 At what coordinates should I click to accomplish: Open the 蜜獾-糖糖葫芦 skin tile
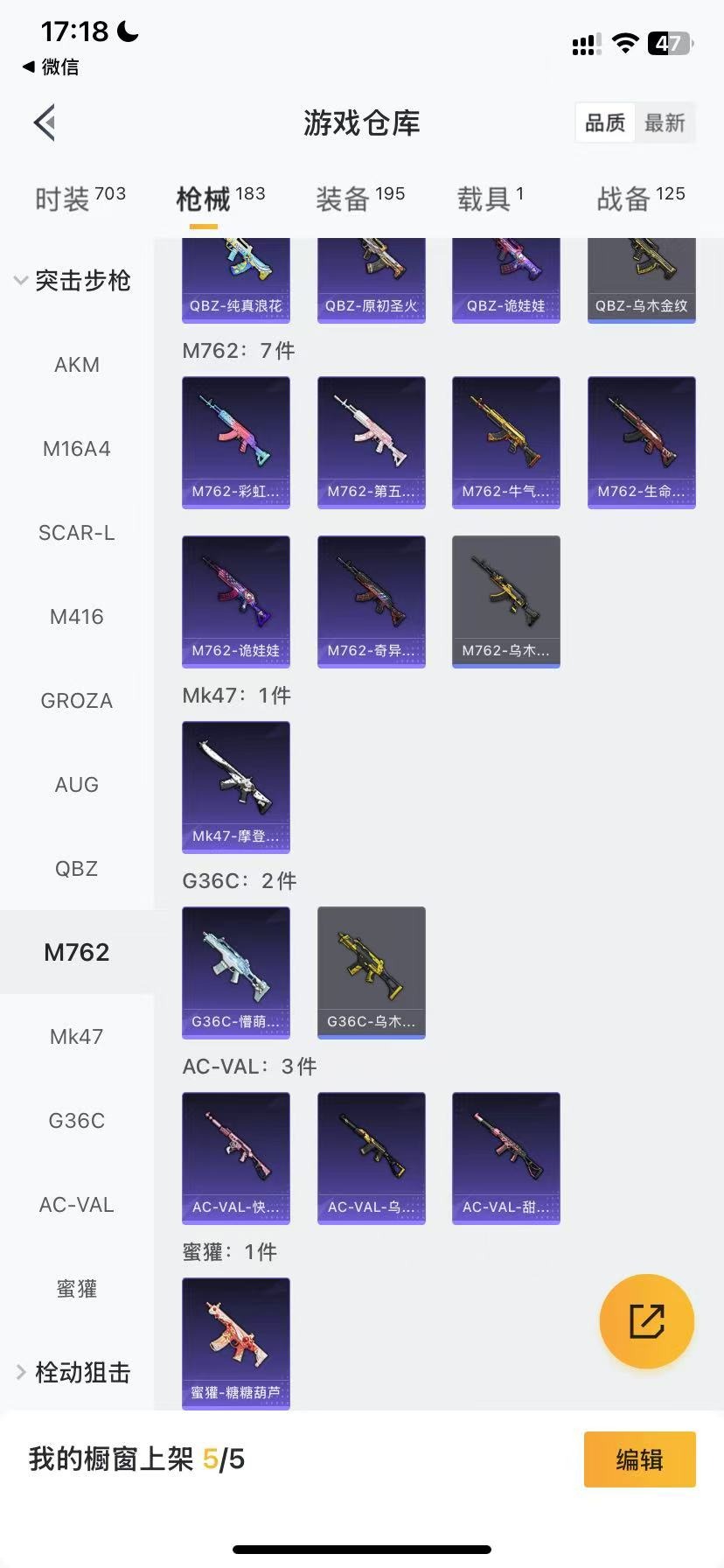236,1343
